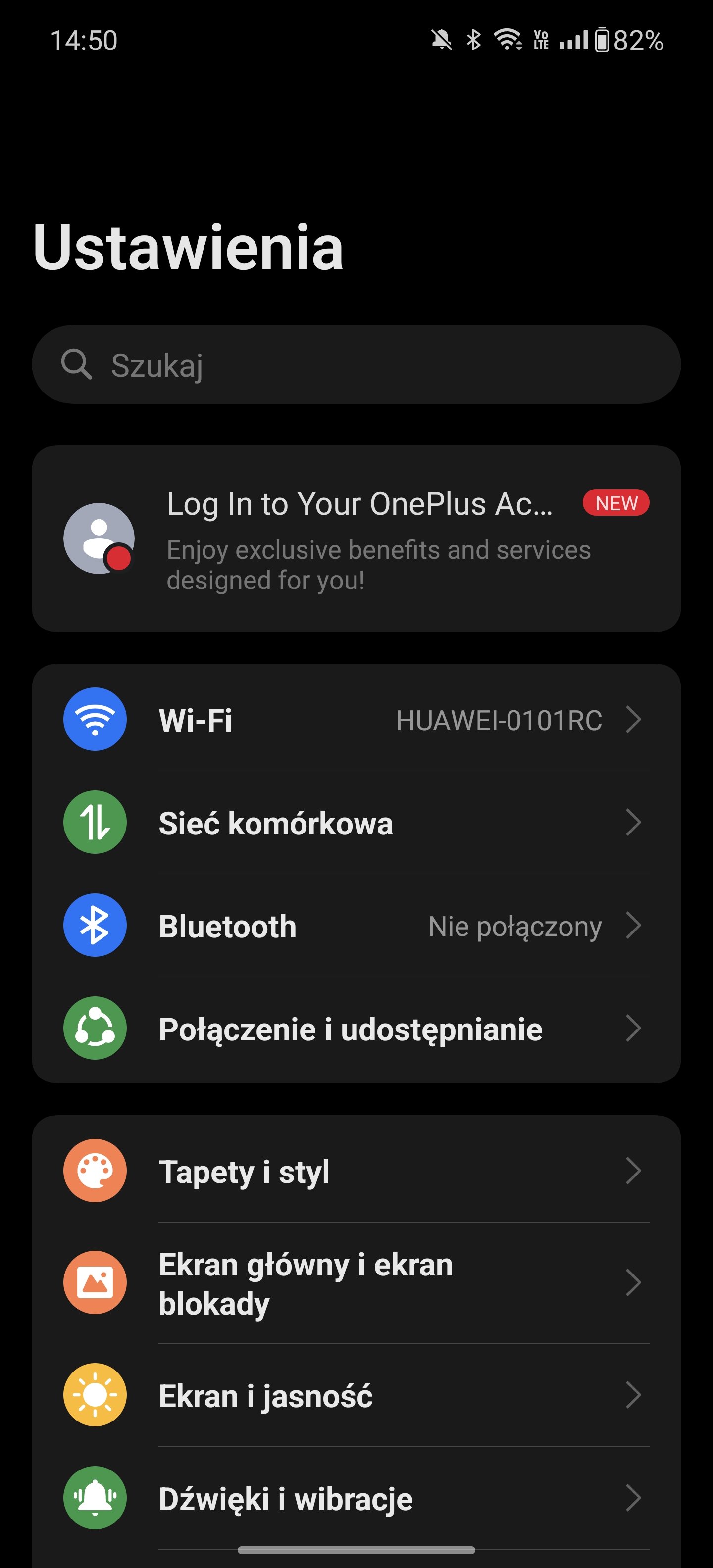Open the OnePlus account login card
Viewport: 713px width, 1568px height.
(x=356, y=539)
